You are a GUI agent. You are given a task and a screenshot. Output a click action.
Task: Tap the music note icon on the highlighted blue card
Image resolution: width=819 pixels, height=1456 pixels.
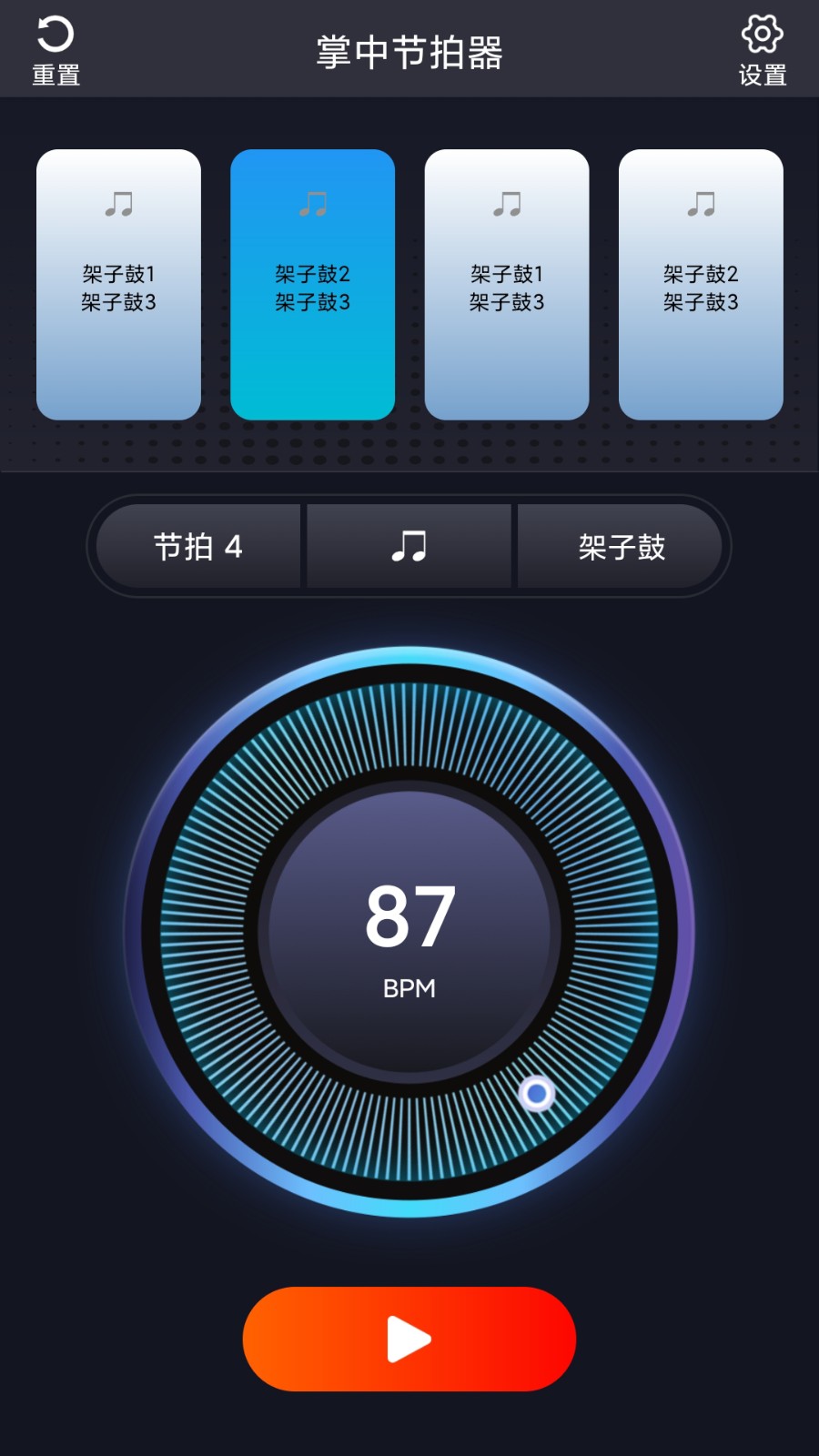click(313, 204)
